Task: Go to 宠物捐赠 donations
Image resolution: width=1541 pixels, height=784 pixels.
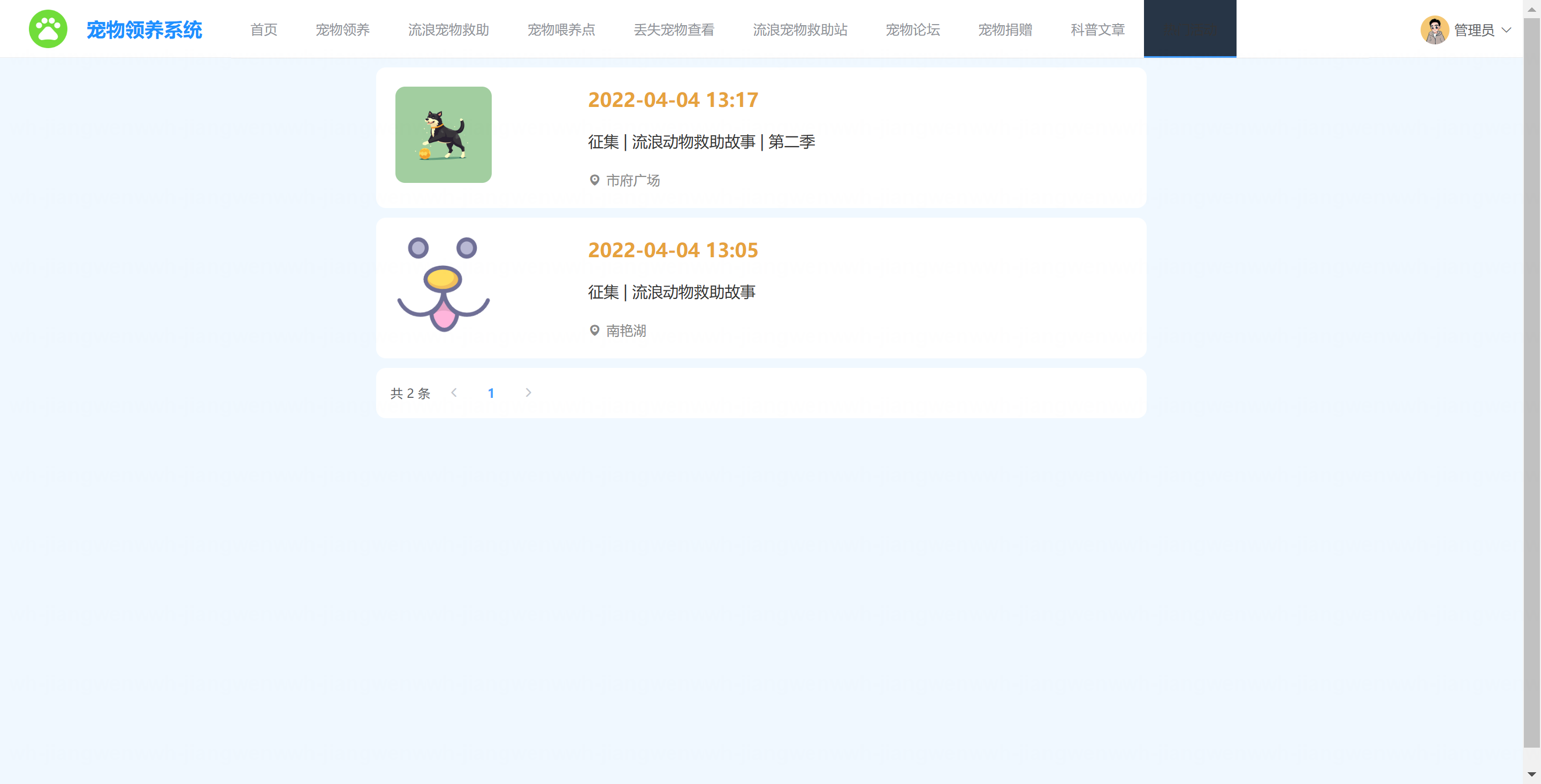Action: pyautogui.click(x=1005, y=29)
